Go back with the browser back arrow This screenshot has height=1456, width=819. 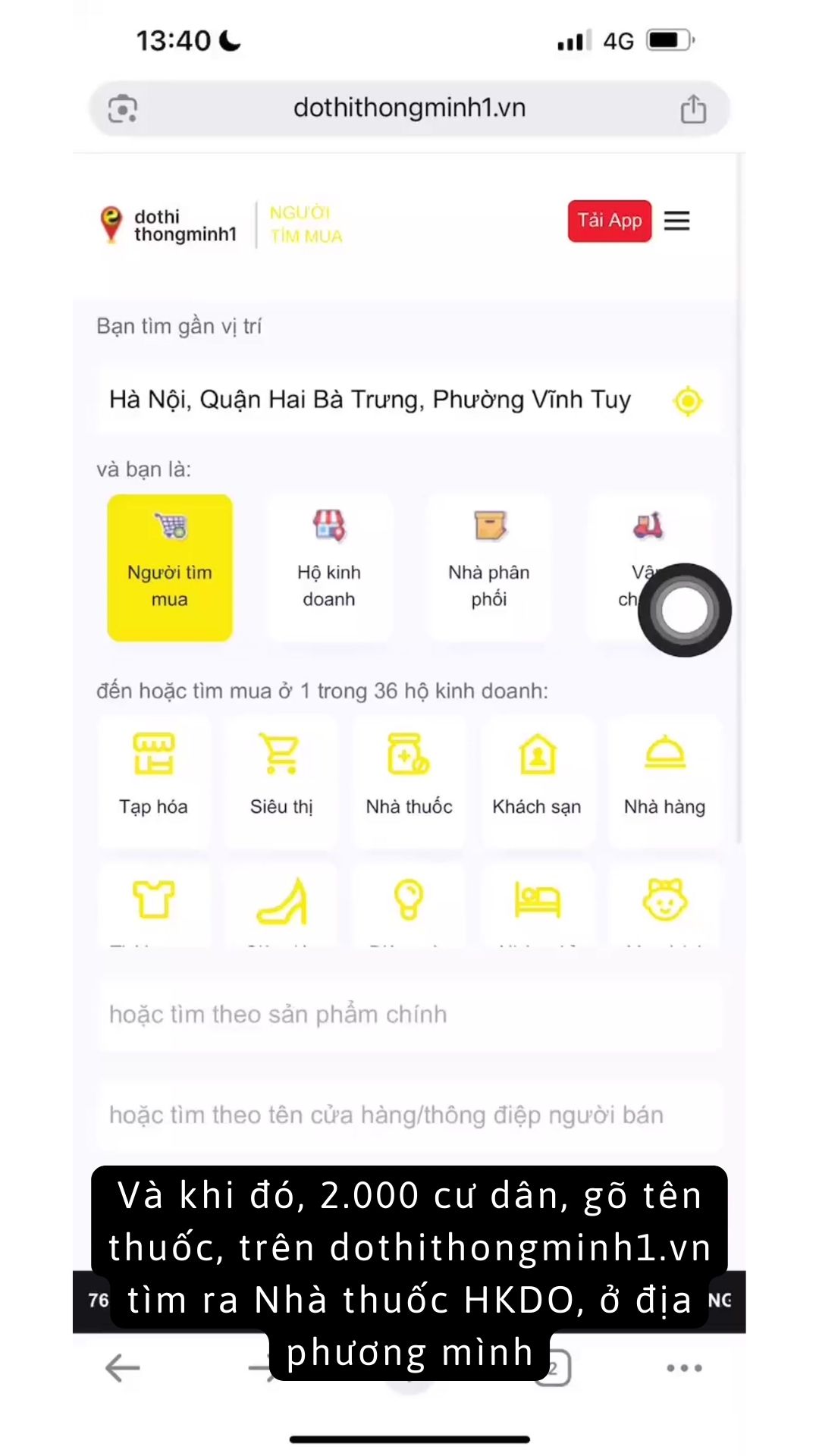[x=123, y=1368]
